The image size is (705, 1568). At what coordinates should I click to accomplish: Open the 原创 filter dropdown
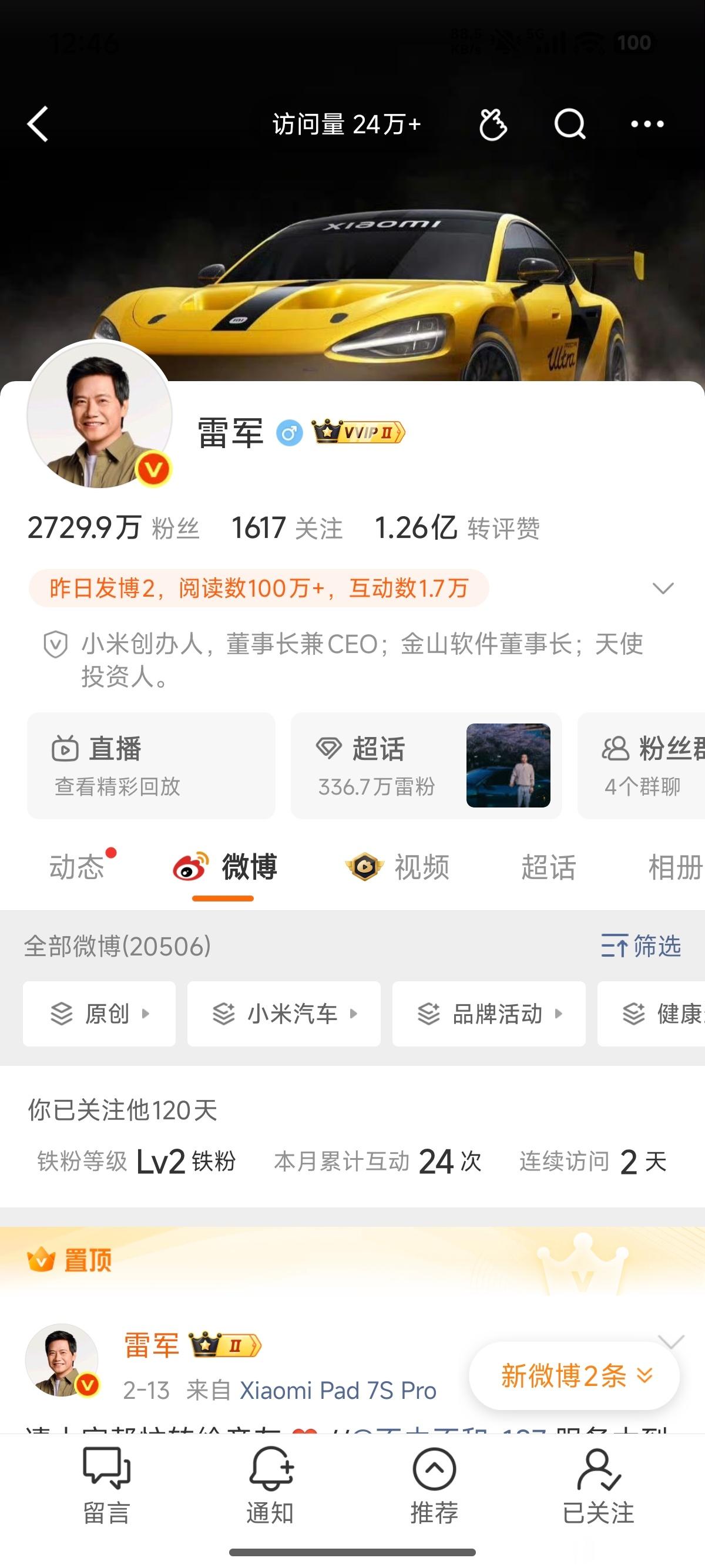(100, 1014)
